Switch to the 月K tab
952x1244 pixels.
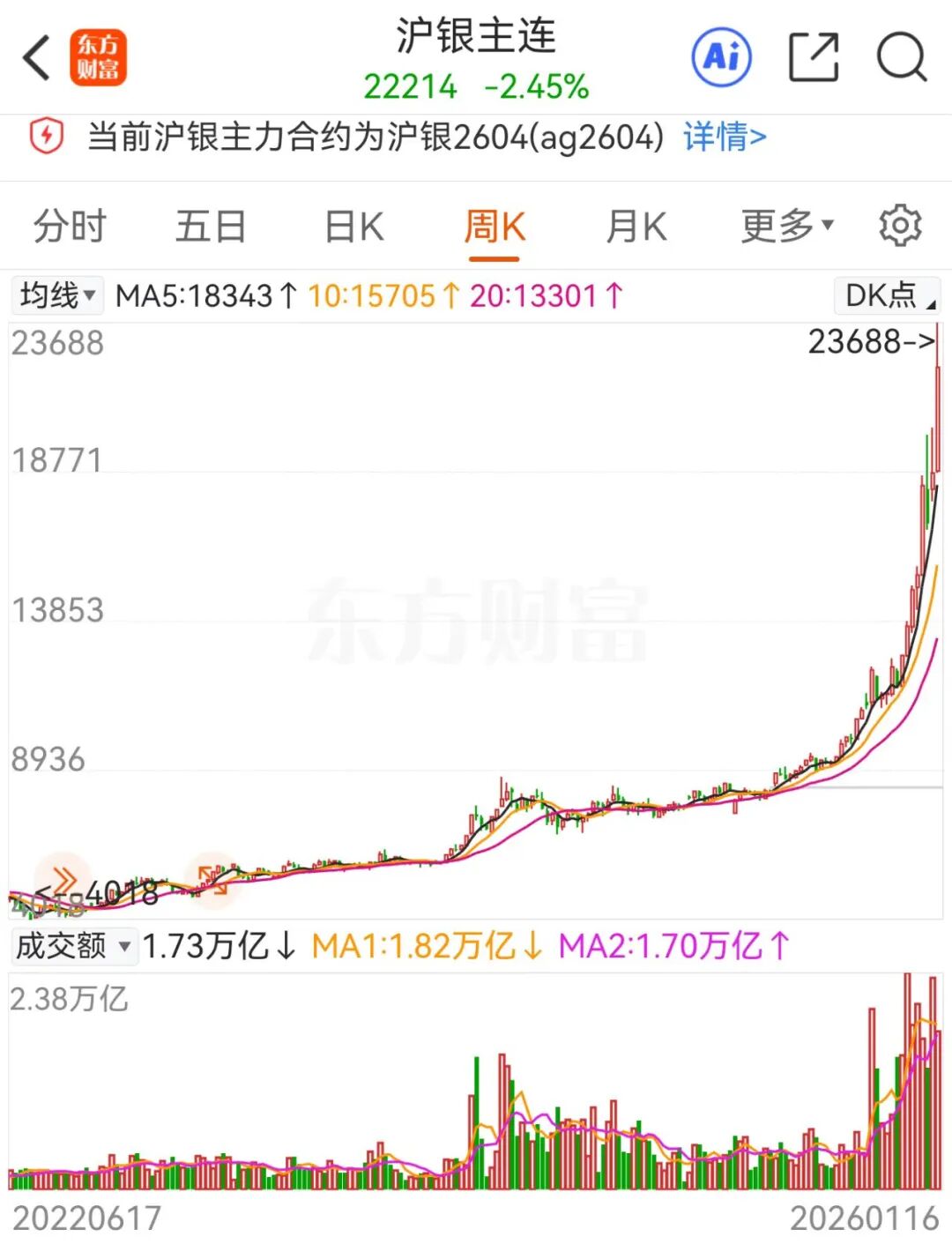(x=636, y=227)
